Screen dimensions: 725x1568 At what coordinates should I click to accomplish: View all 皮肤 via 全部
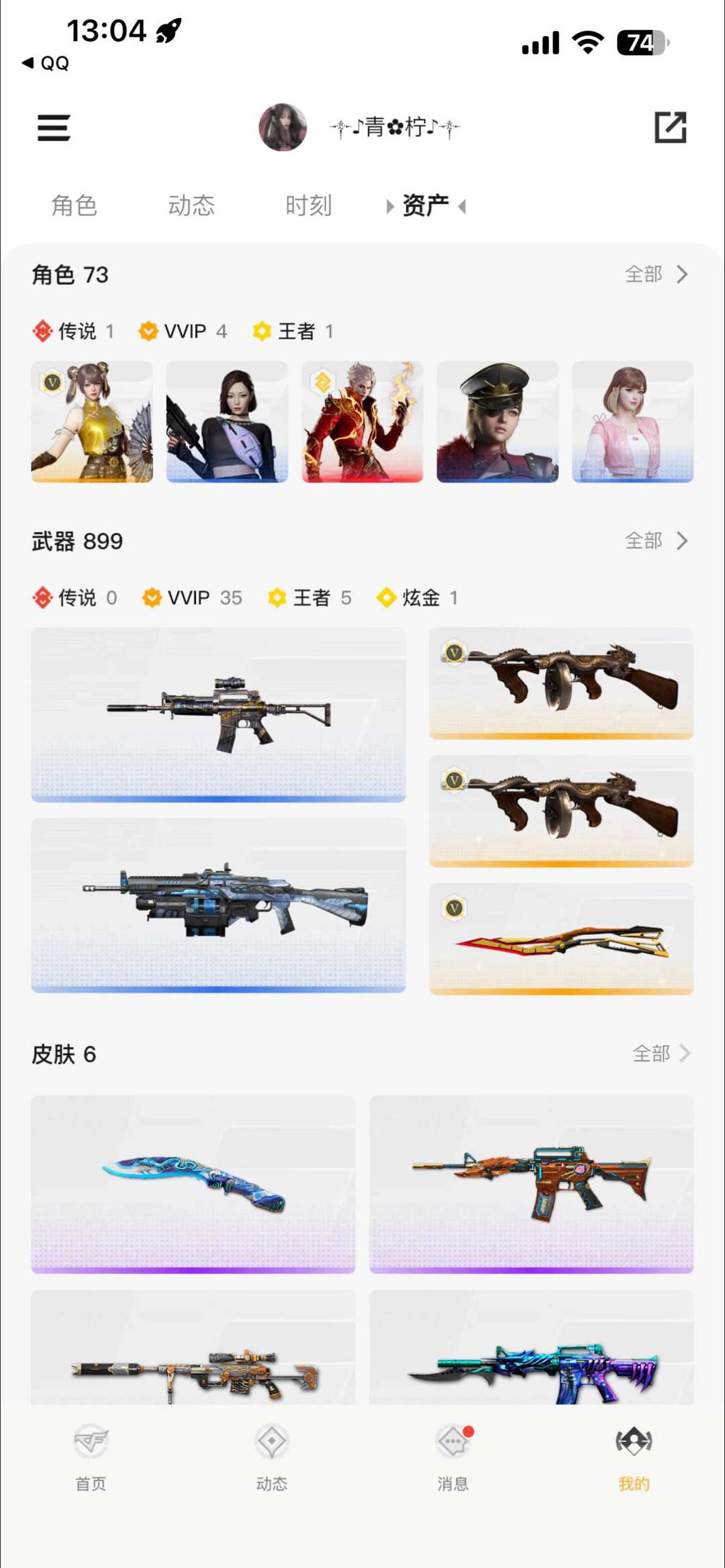click(x=661, y=1053)
